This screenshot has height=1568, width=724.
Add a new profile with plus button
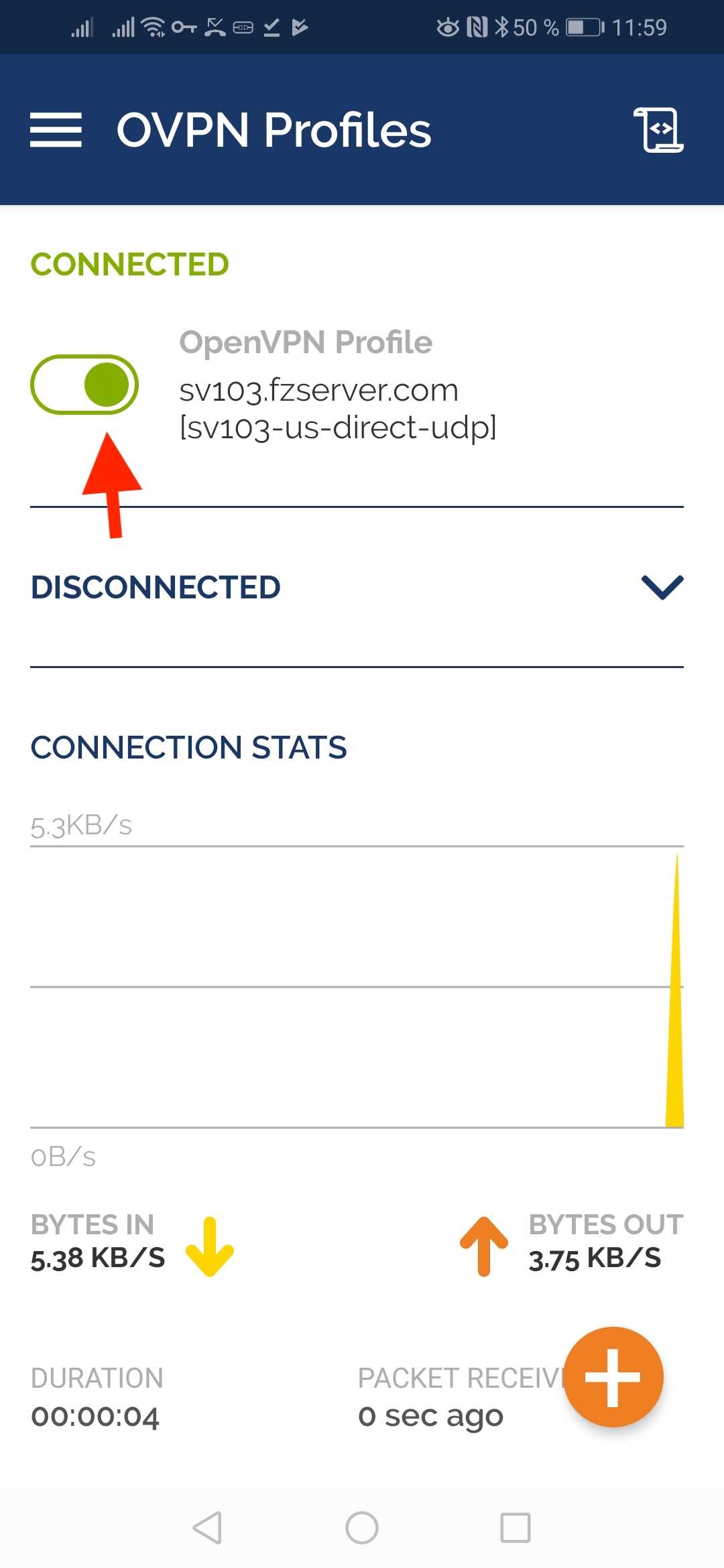[613, 1377]
